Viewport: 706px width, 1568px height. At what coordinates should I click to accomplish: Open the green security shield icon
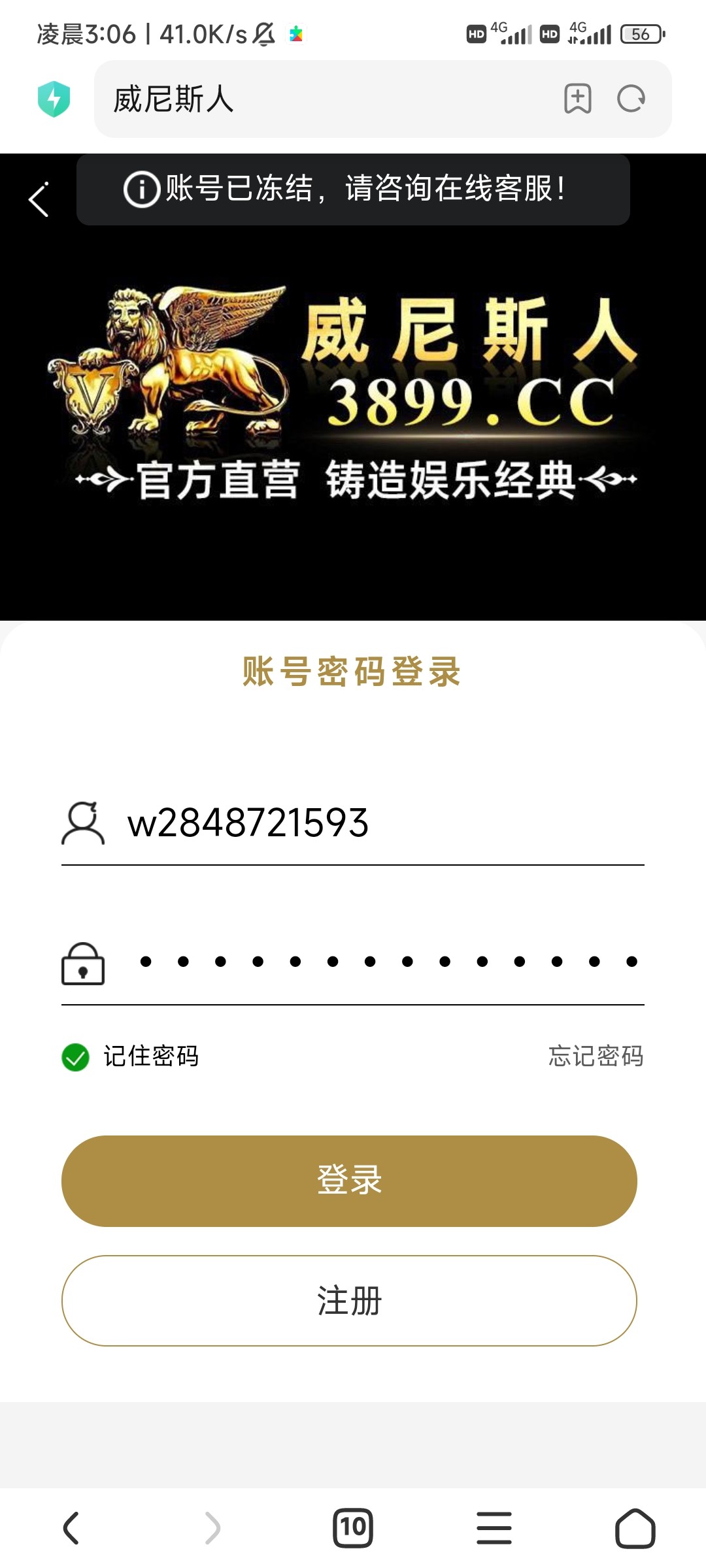point(54,99)
